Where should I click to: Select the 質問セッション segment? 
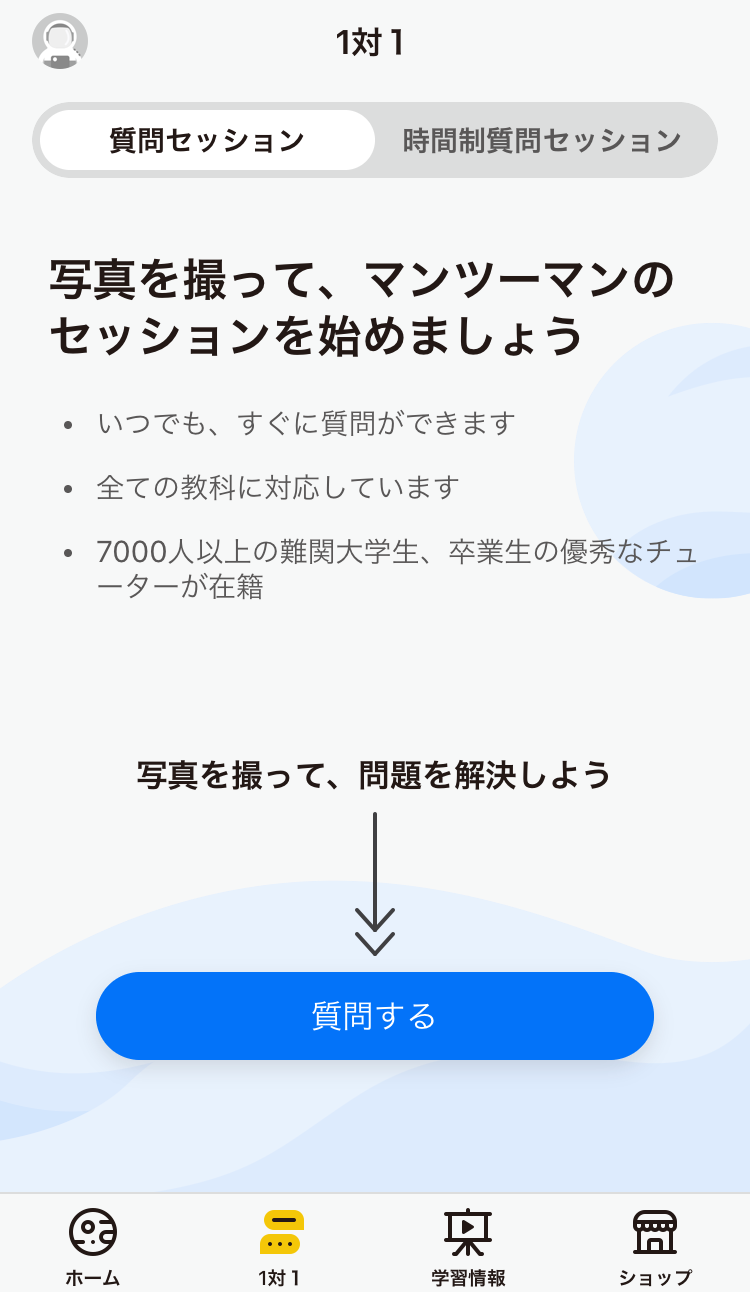[207, 140]
